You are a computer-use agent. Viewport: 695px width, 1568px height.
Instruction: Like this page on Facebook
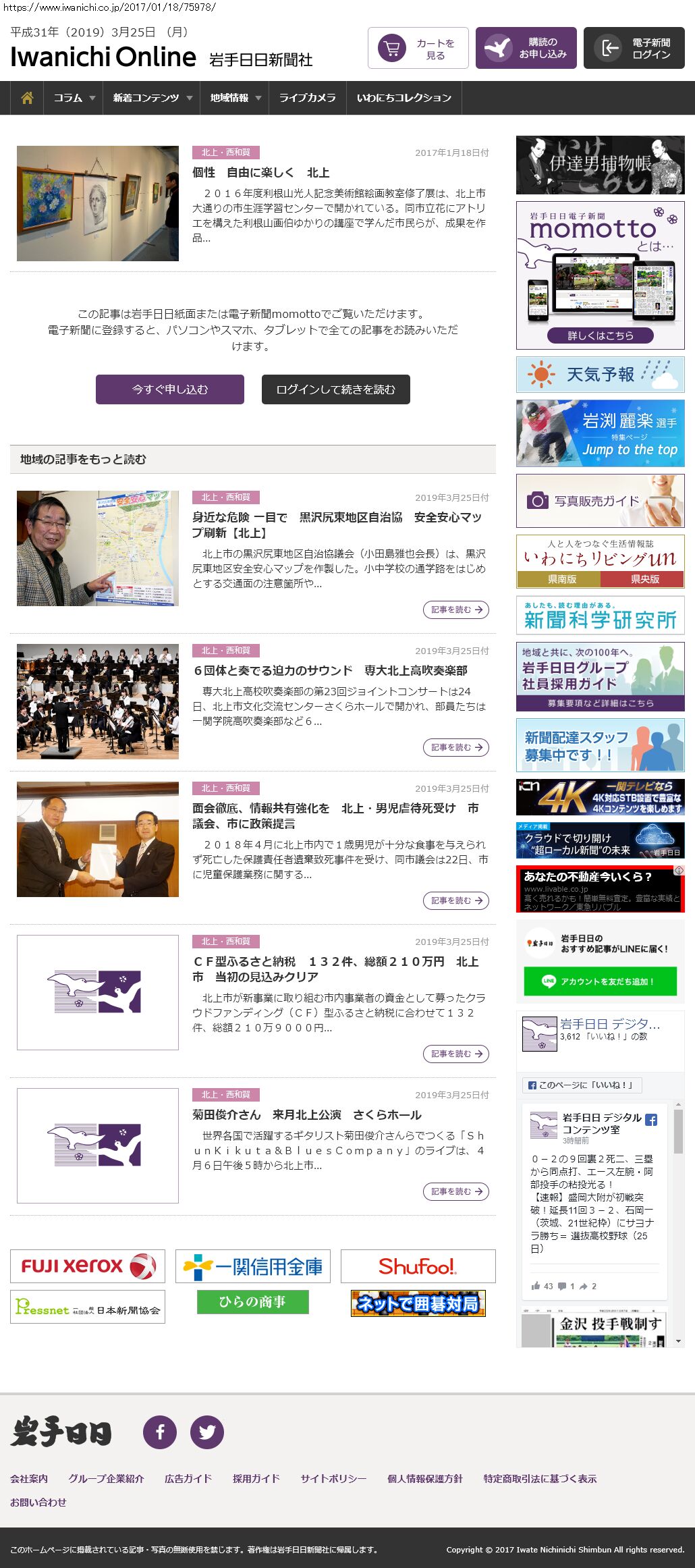coord(582,1085)
